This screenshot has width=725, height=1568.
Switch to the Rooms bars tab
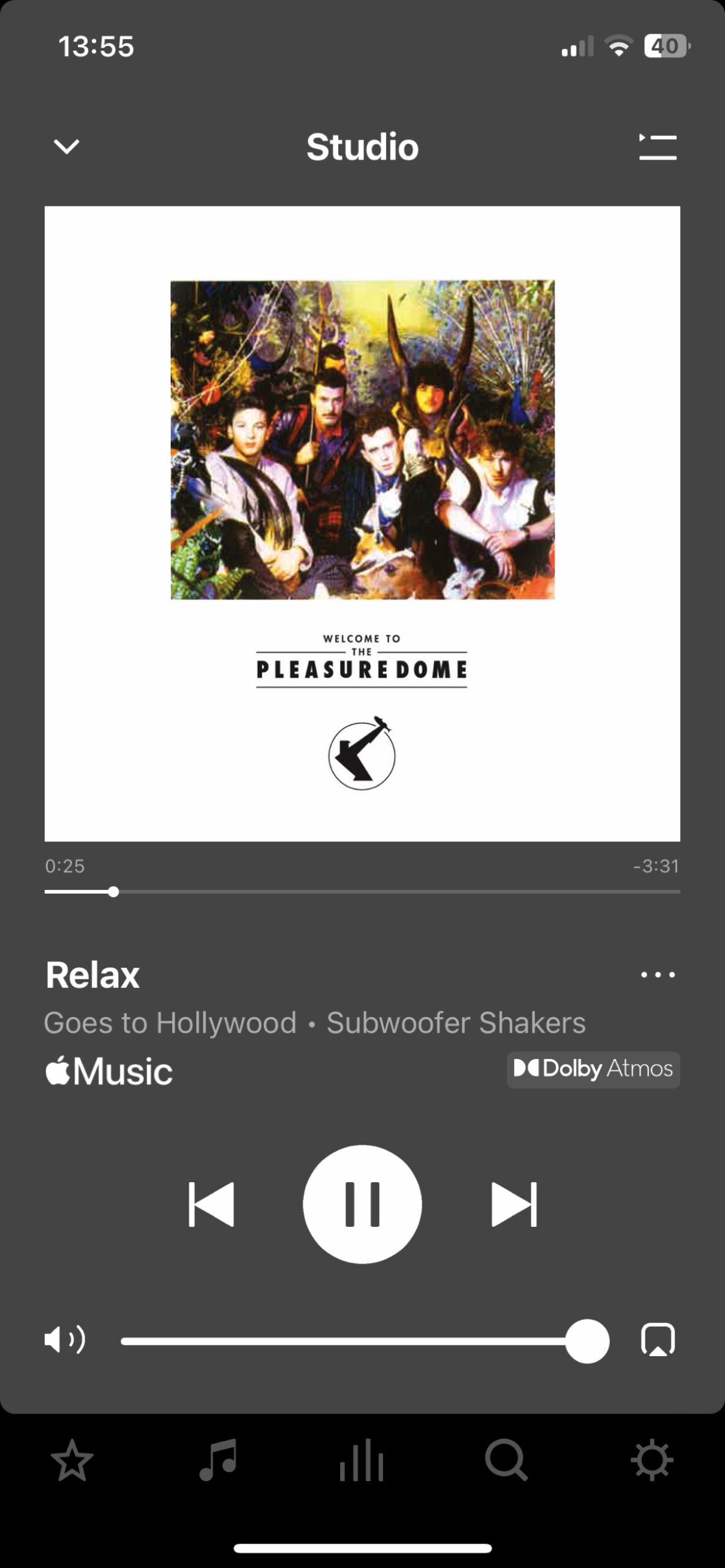(362, 1461)
